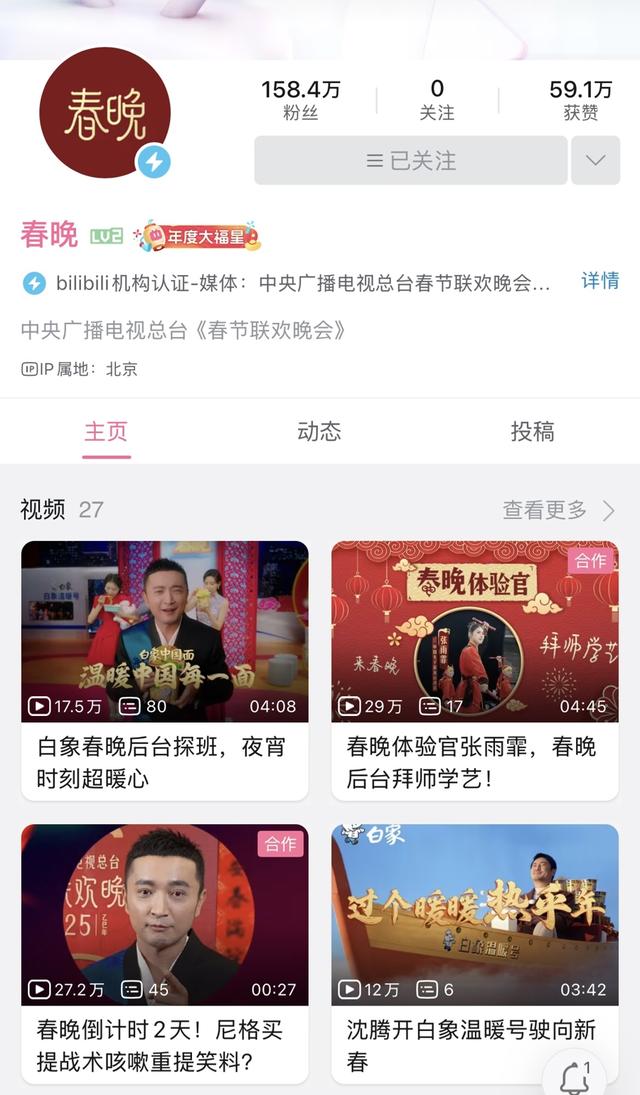
Task: Switch to the 动态 tab
Action: pyautogui.click(x=319, y=431)
